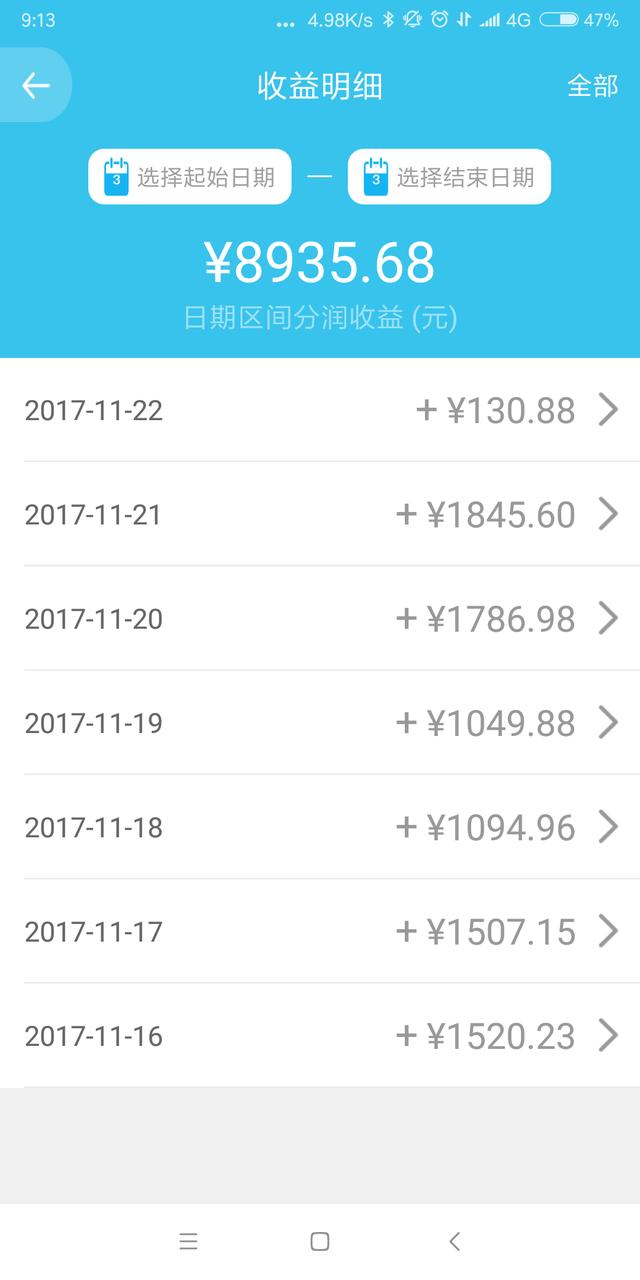This screenshot has height=1280, width=640.
Task: Open recent apps from the navigation bar
Action: 188,1242
